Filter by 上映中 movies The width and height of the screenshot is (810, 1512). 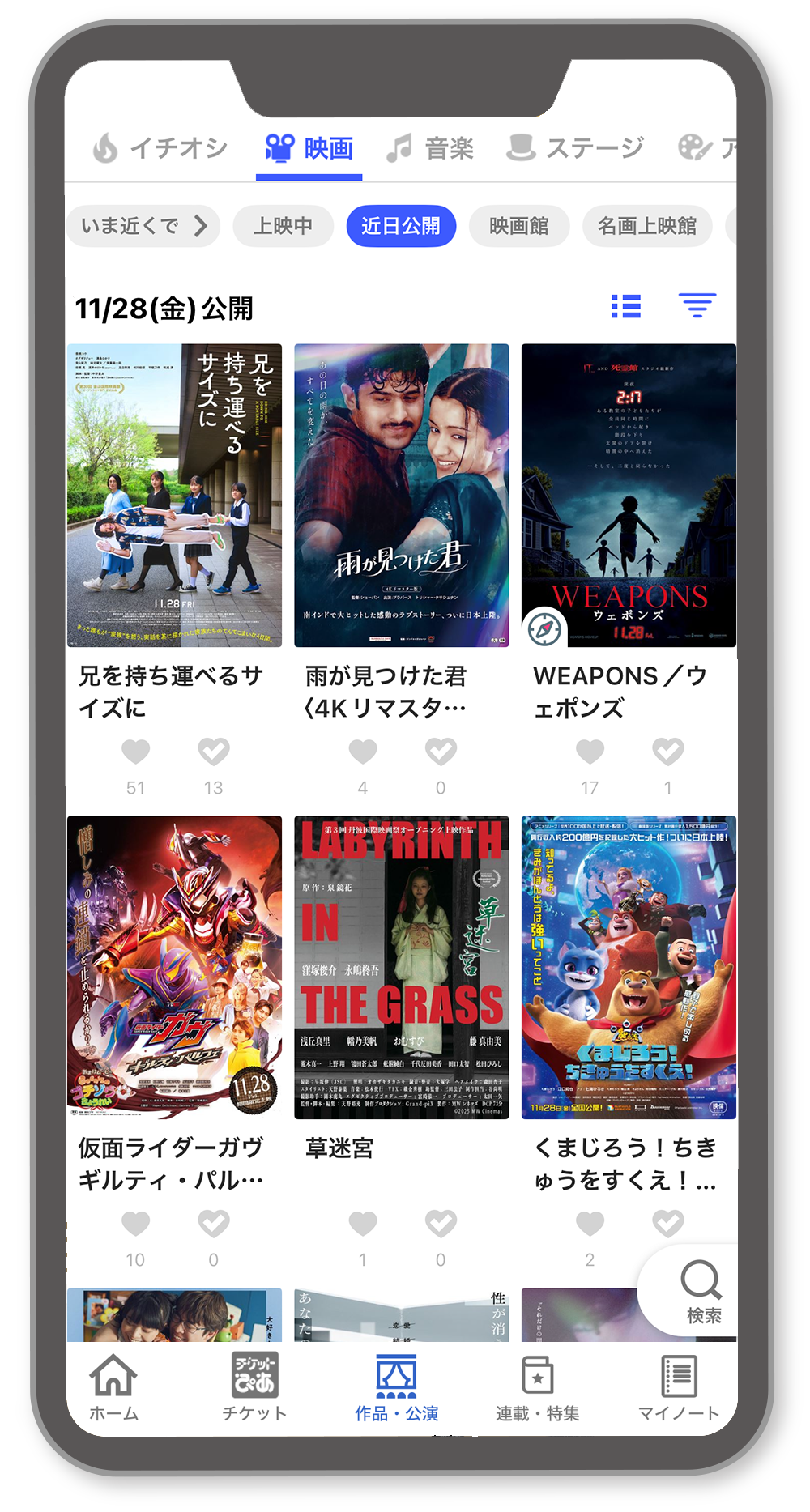[x=283, y=226]
